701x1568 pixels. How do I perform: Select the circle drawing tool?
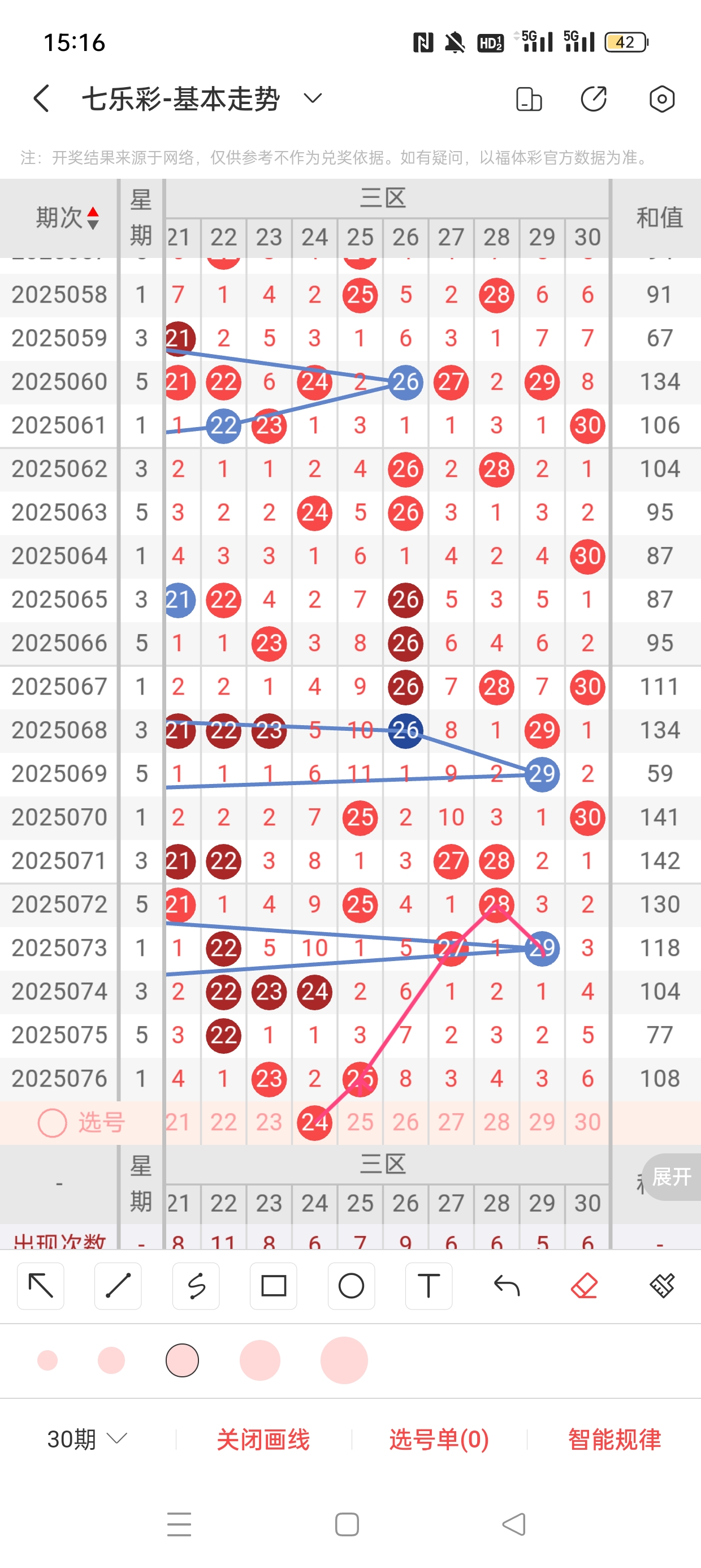click(351, 1286)
